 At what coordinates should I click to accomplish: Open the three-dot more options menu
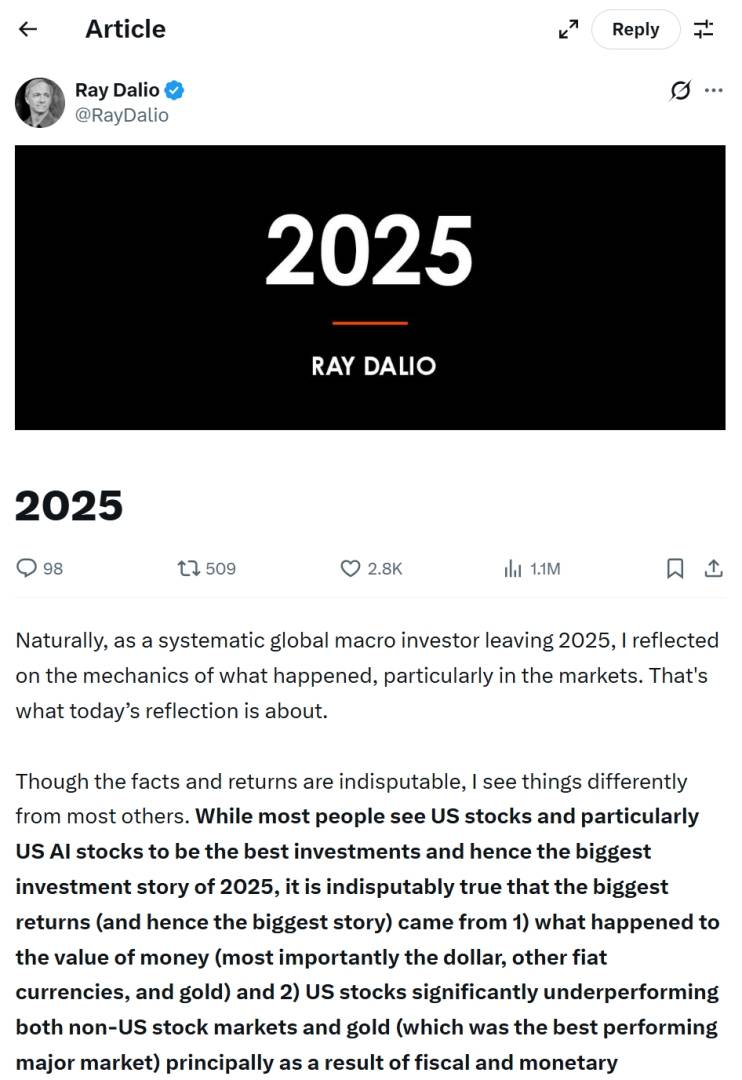point(713,90)
